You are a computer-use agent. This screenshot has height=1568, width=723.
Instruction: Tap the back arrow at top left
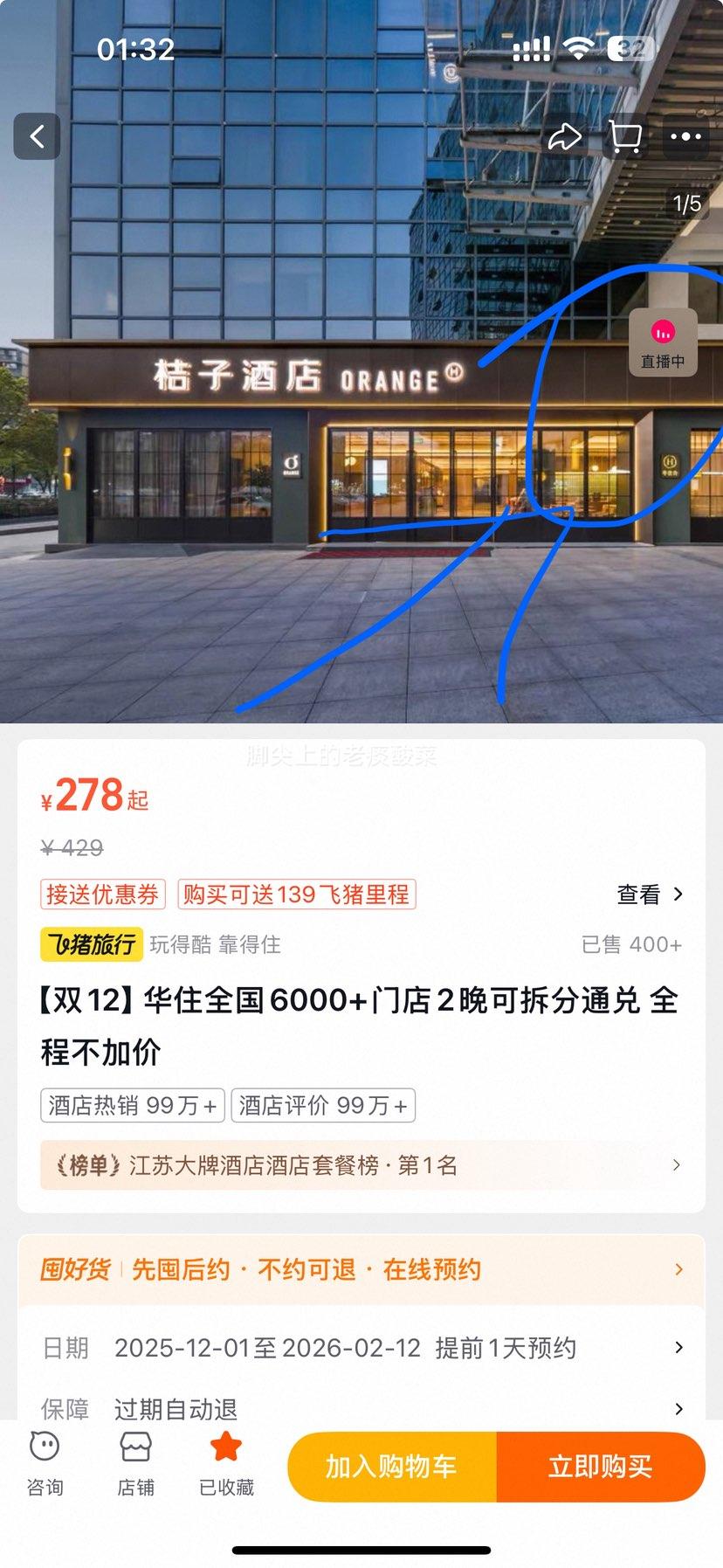[x=37, y=137]
